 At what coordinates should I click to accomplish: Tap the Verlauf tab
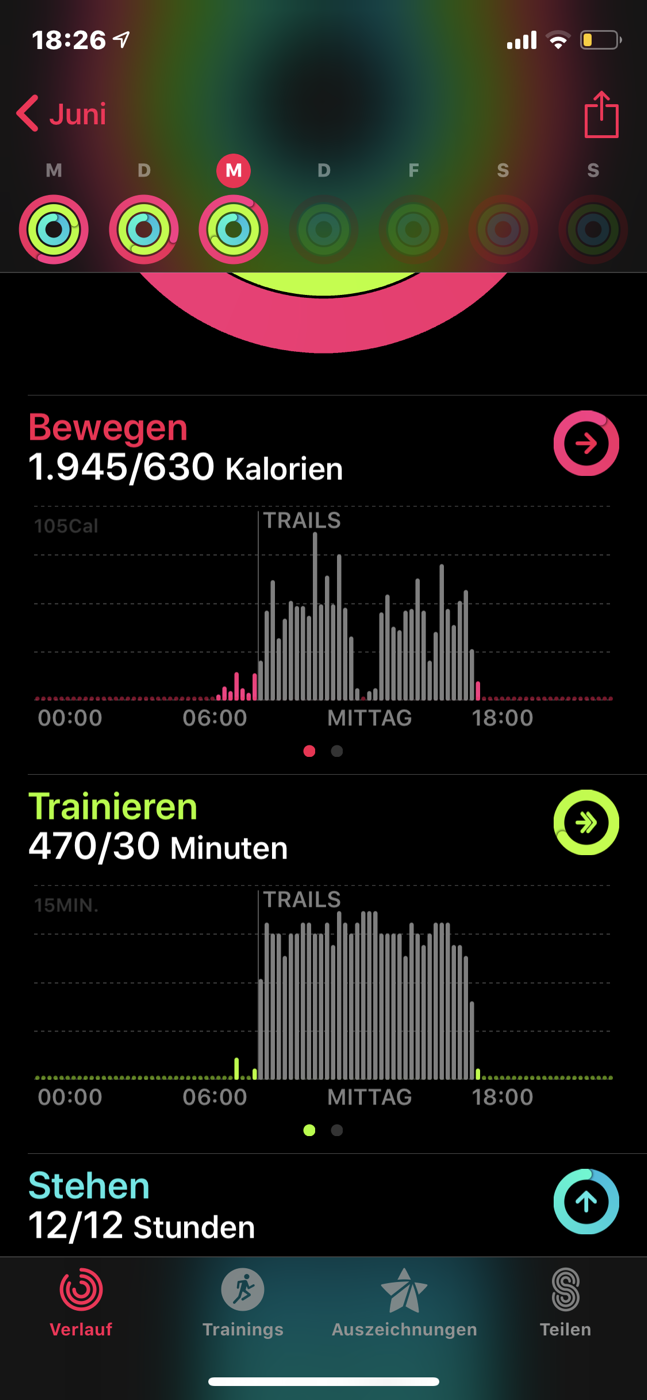coord(81,1303)
